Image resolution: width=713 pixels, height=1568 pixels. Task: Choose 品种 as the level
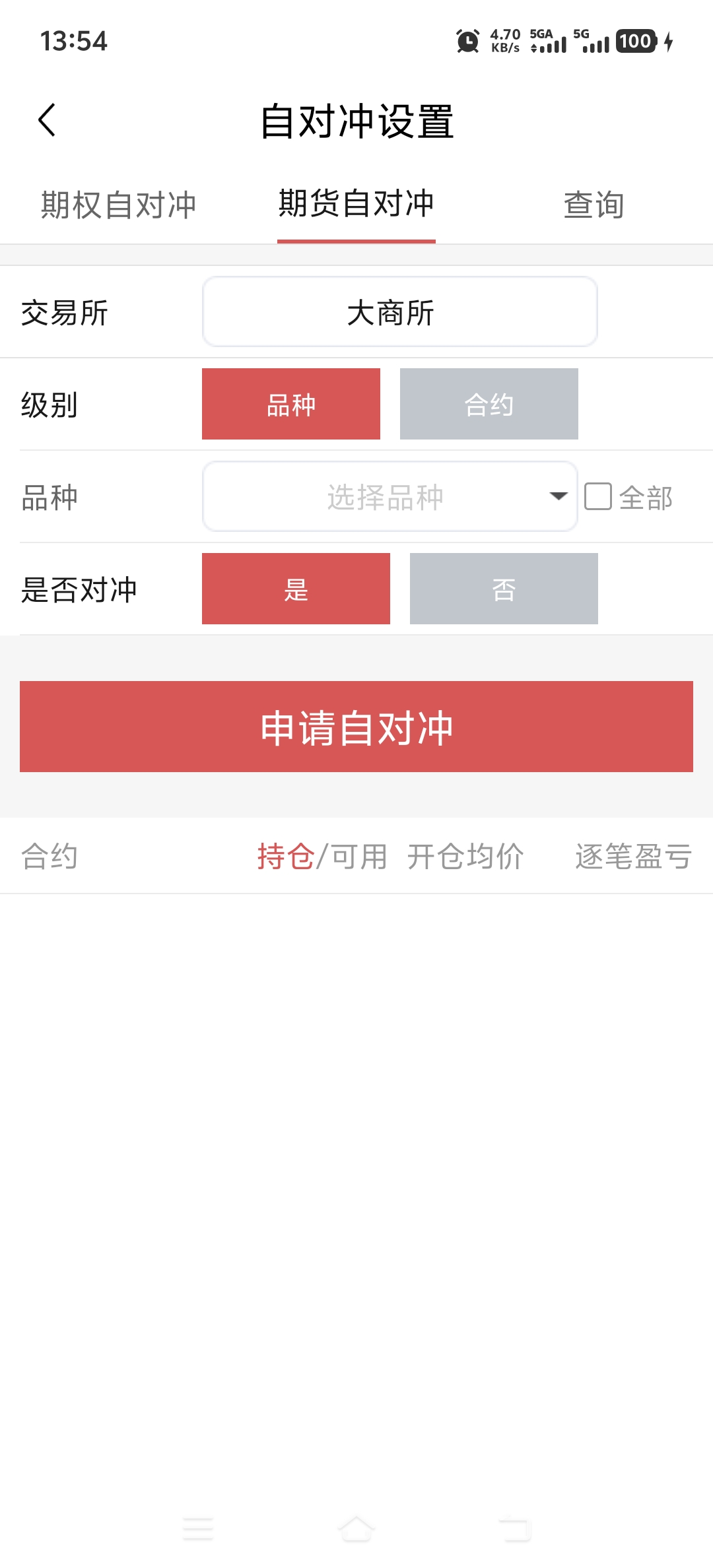pos(291,404)
